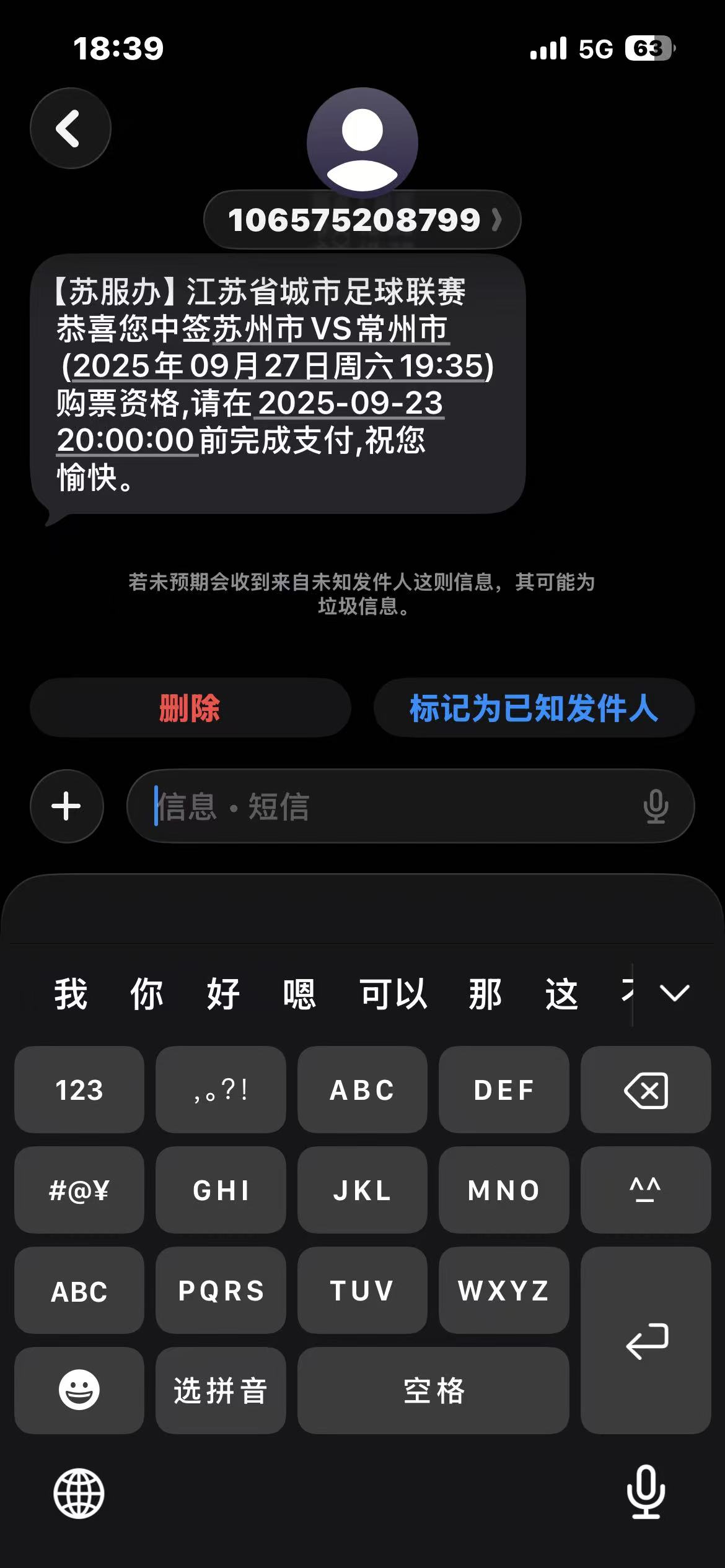Expand the keyboard candidate list arrow
Image resolution: width=725 pixels, height=1568 pixels.
pos(674,993)
